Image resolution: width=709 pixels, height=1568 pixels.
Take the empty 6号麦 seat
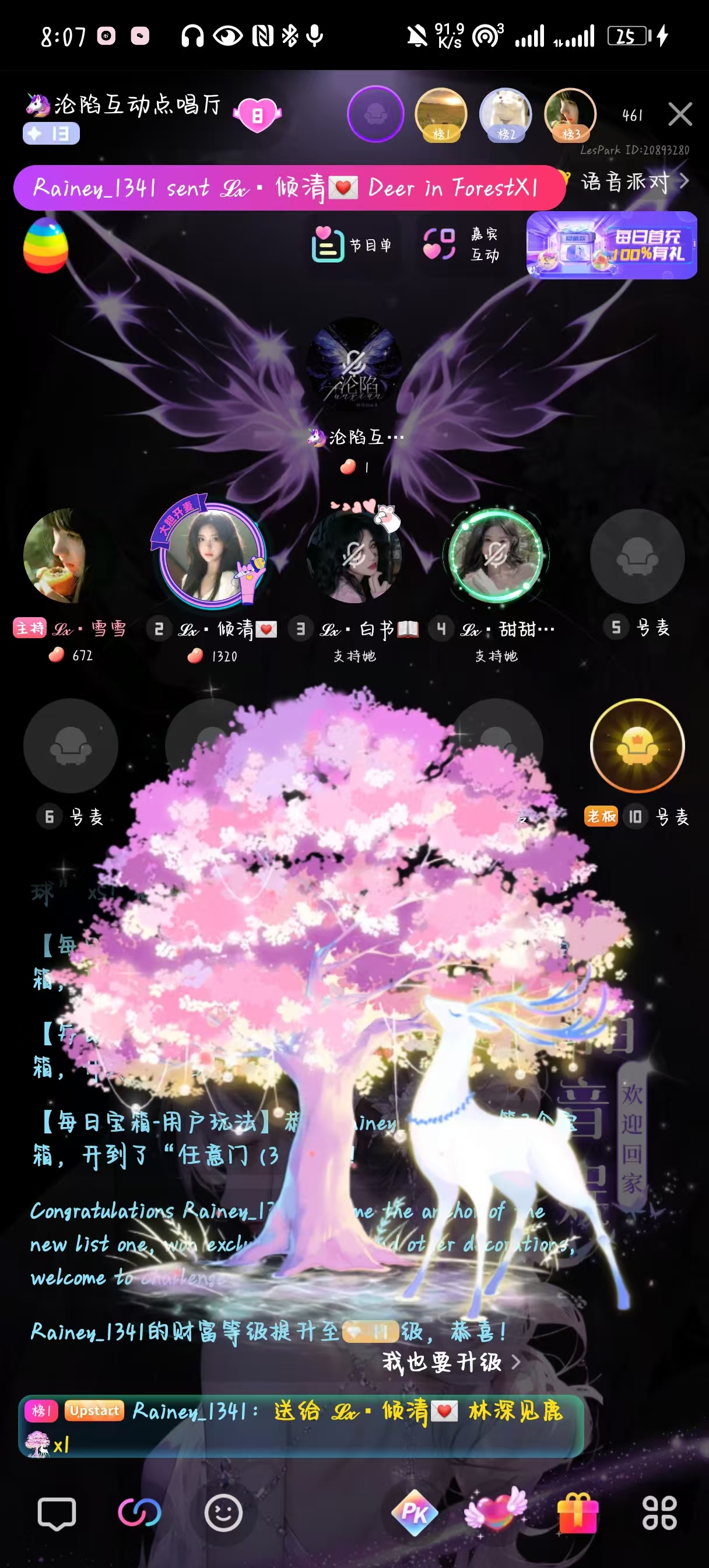coord(71,745)
